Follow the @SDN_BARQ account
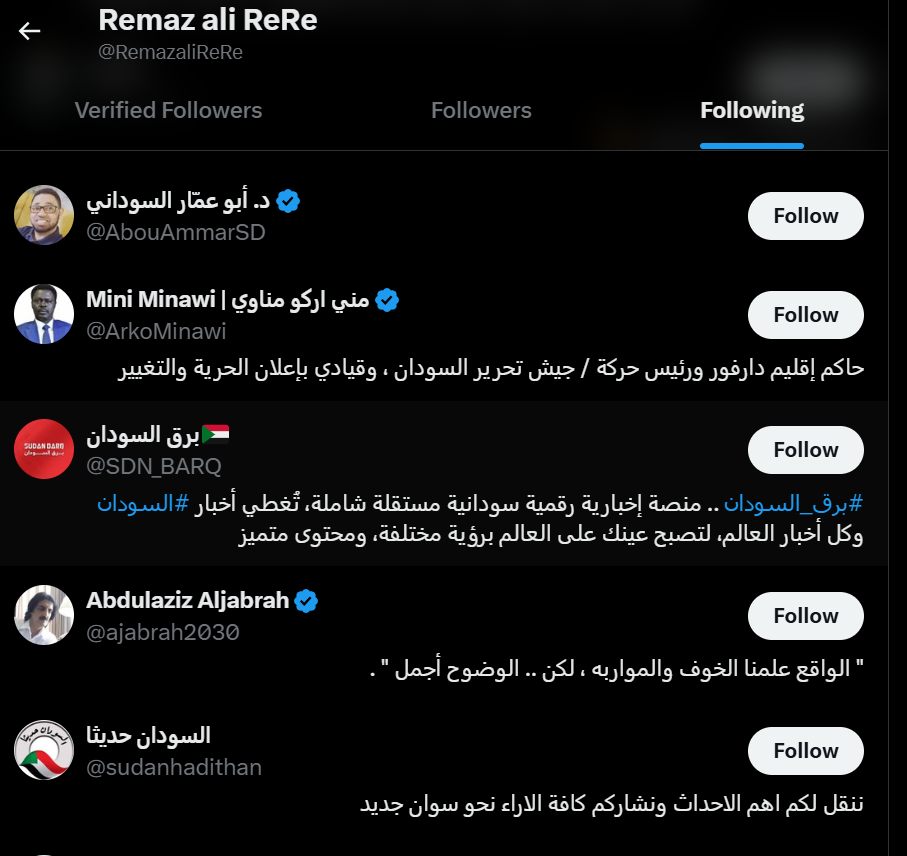The width and height of the screenshot is (907, 856). click(805, 450)
